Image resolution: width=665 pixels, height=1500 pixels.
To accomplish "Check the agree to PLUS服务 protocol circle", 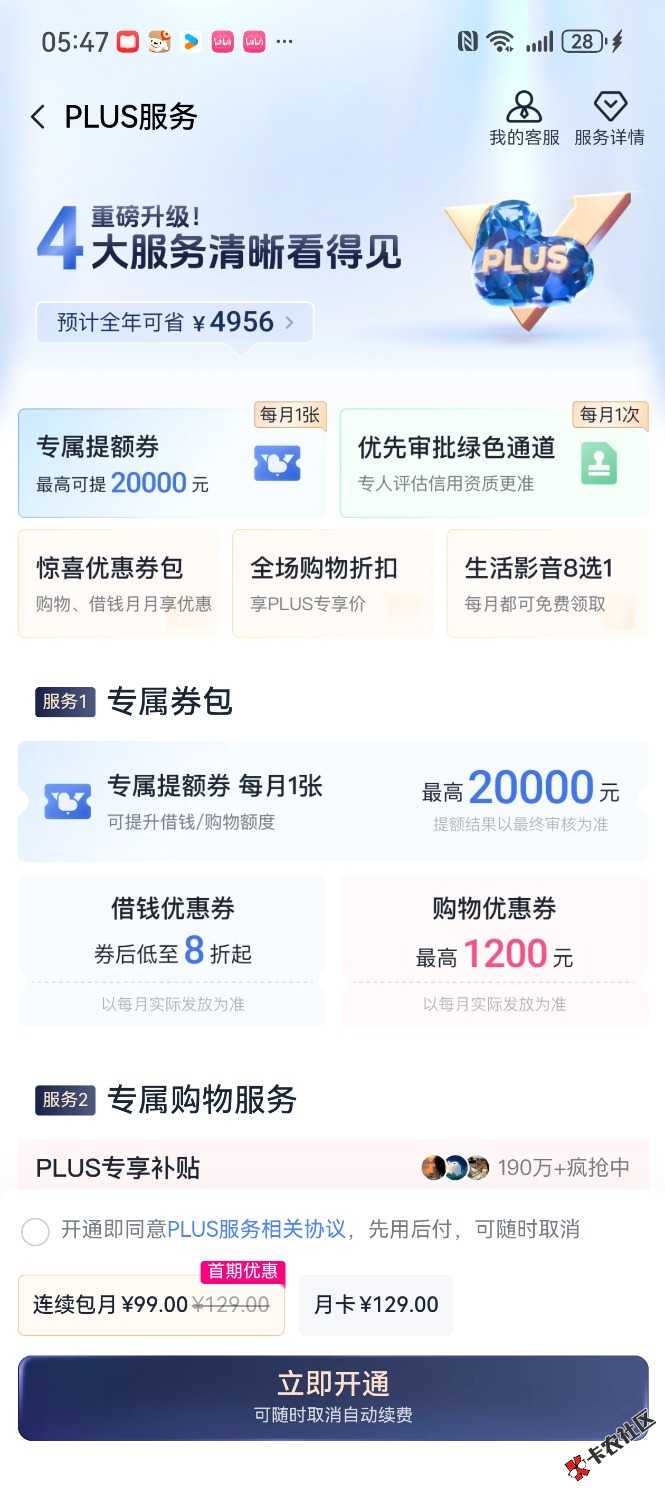I will click(35, 1231).
